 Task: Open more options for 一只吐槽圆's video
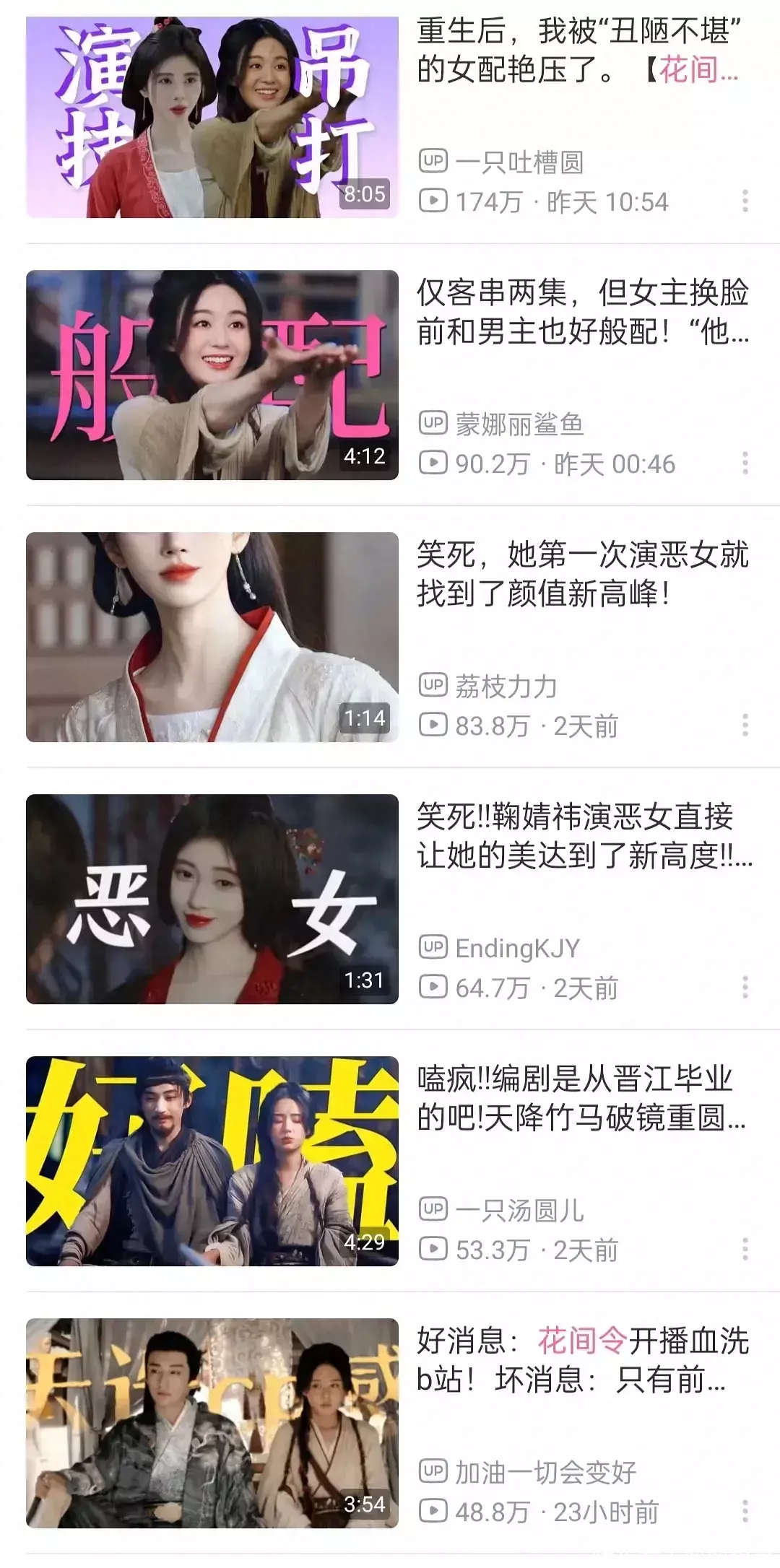coord(745,201)
